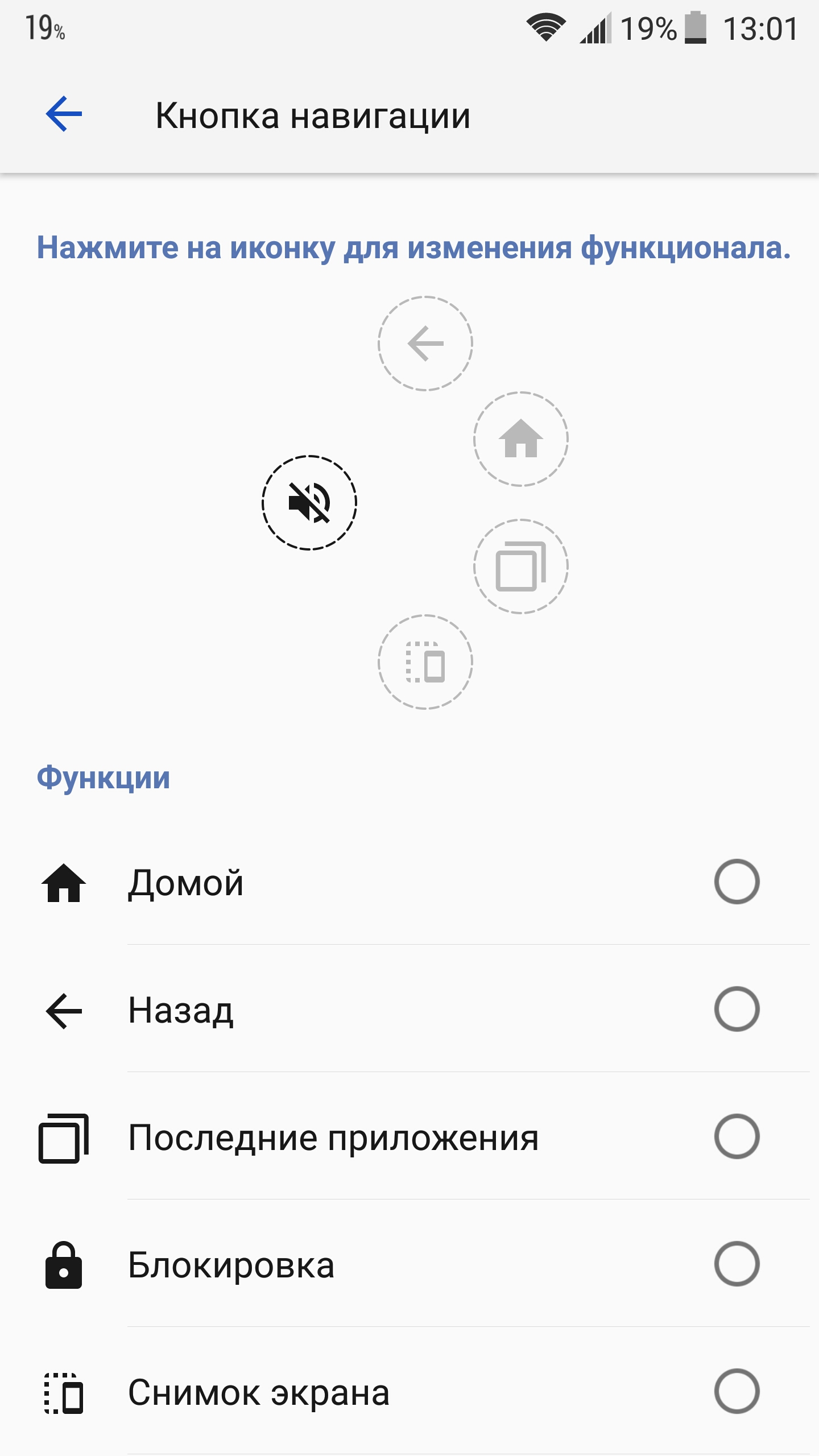The height and width of the screenshot is (1456, 819).
Task: Choose the Назад function
Action: [x=409, y=1010]
